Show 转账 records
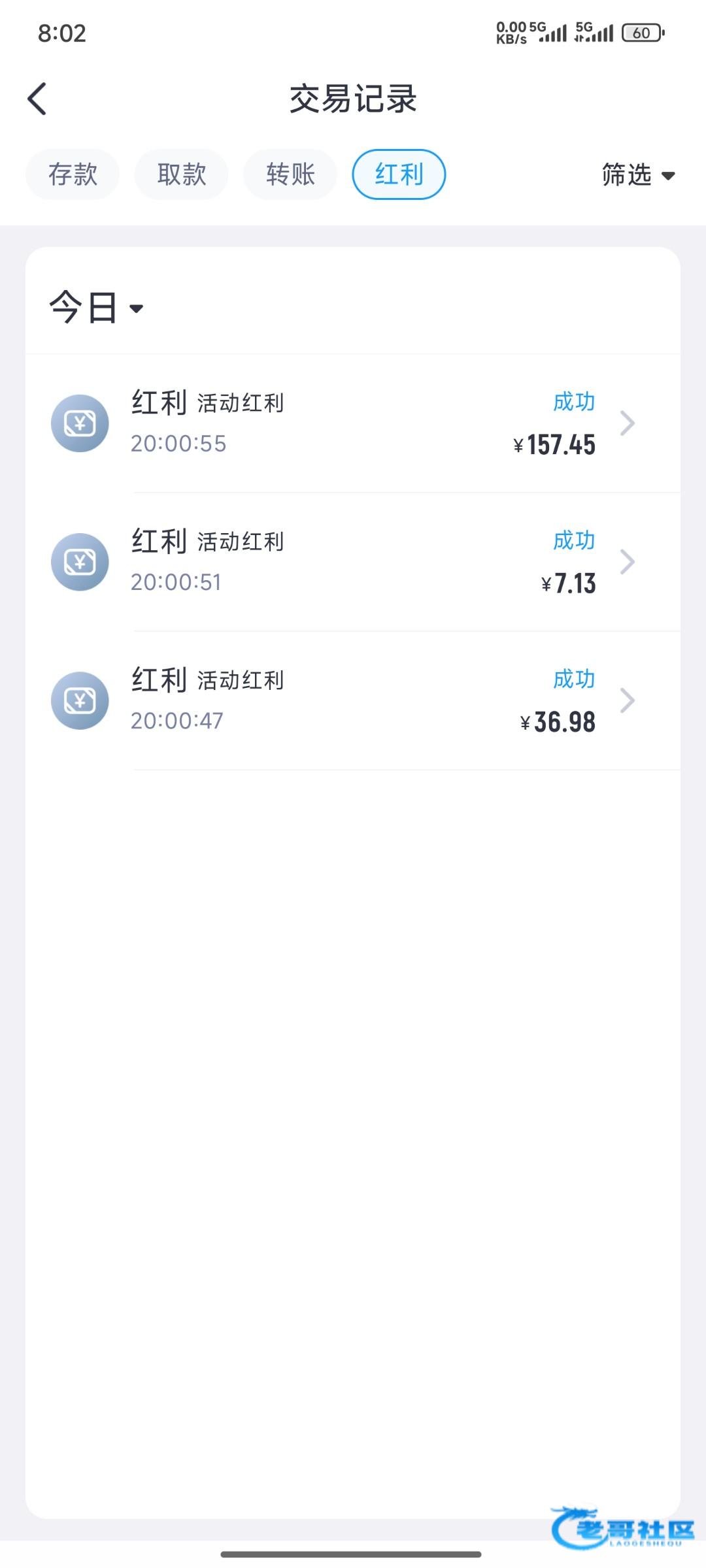Viewport: 706px width, 1568px height. click(x=290, y=174)
